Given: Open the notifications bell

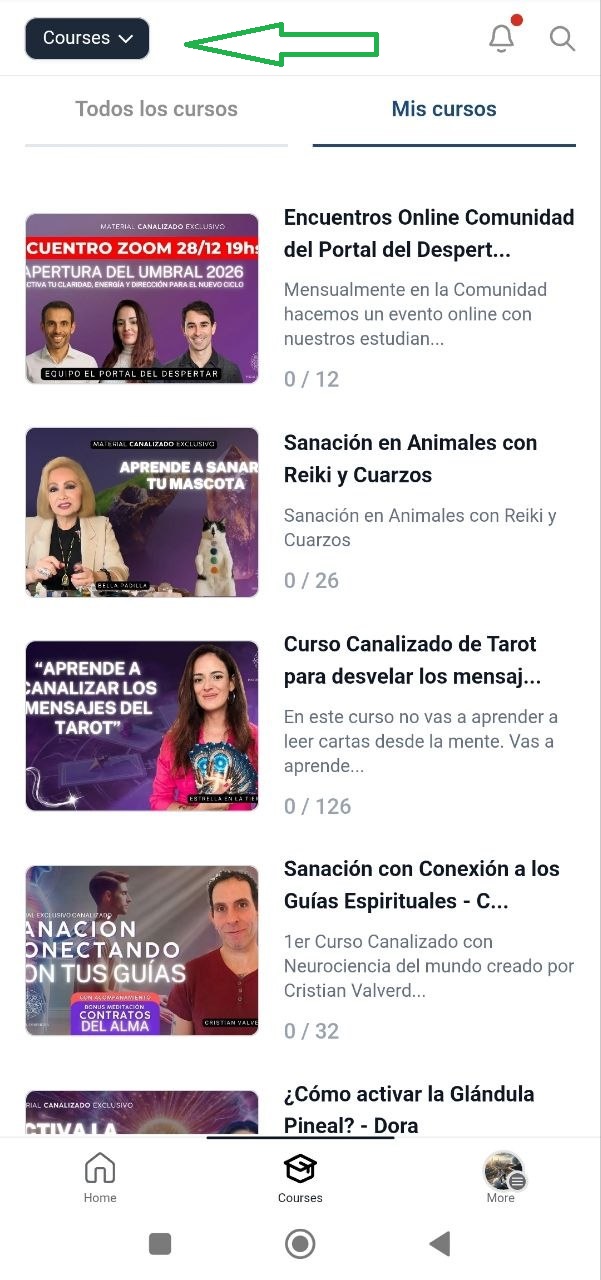Looking at the screenshot, I should coord(502,39).
